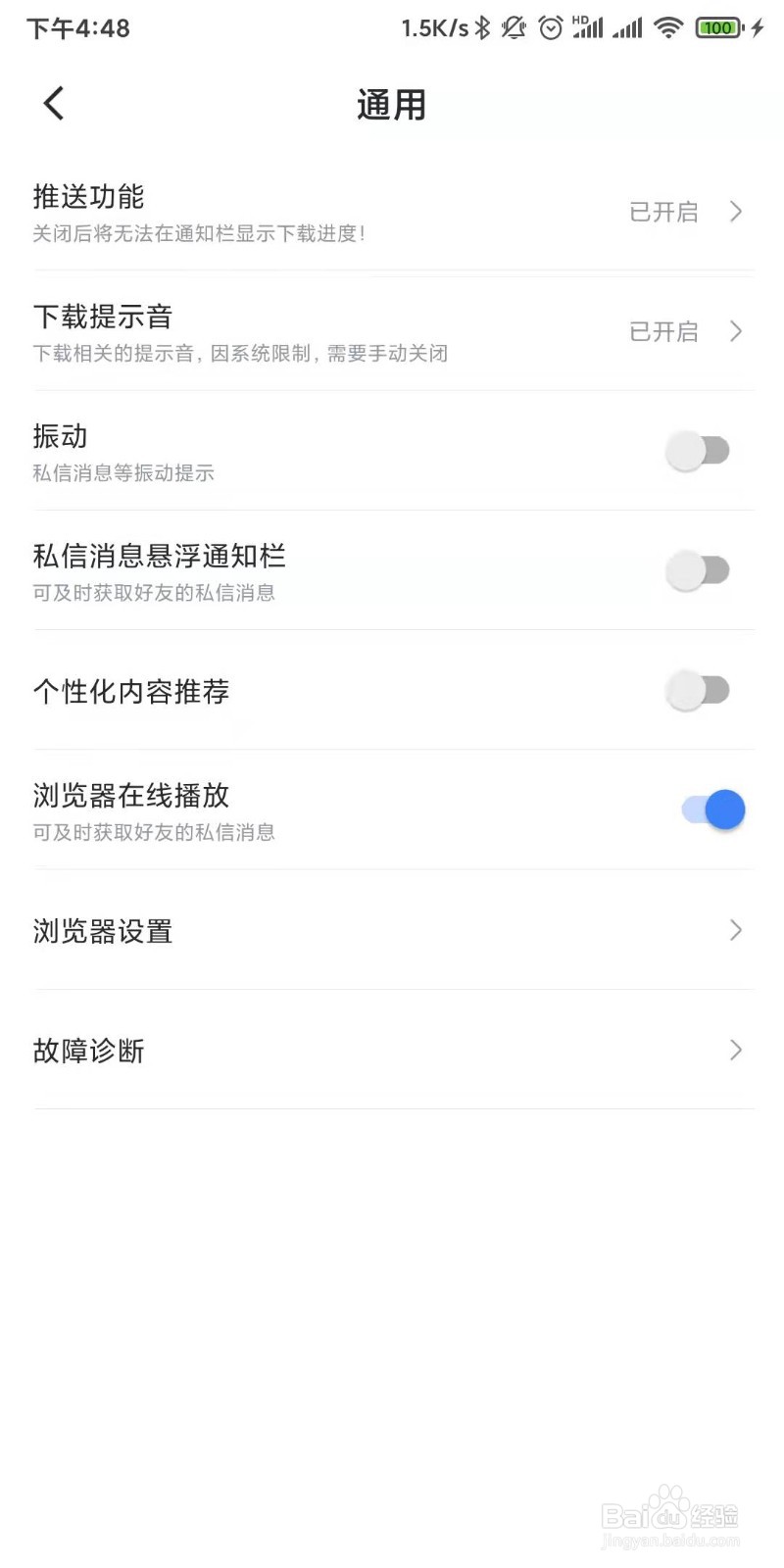
Task: Click 已开启 next to 推送功能
Action: pyautogui.click(x=663, y=212)
